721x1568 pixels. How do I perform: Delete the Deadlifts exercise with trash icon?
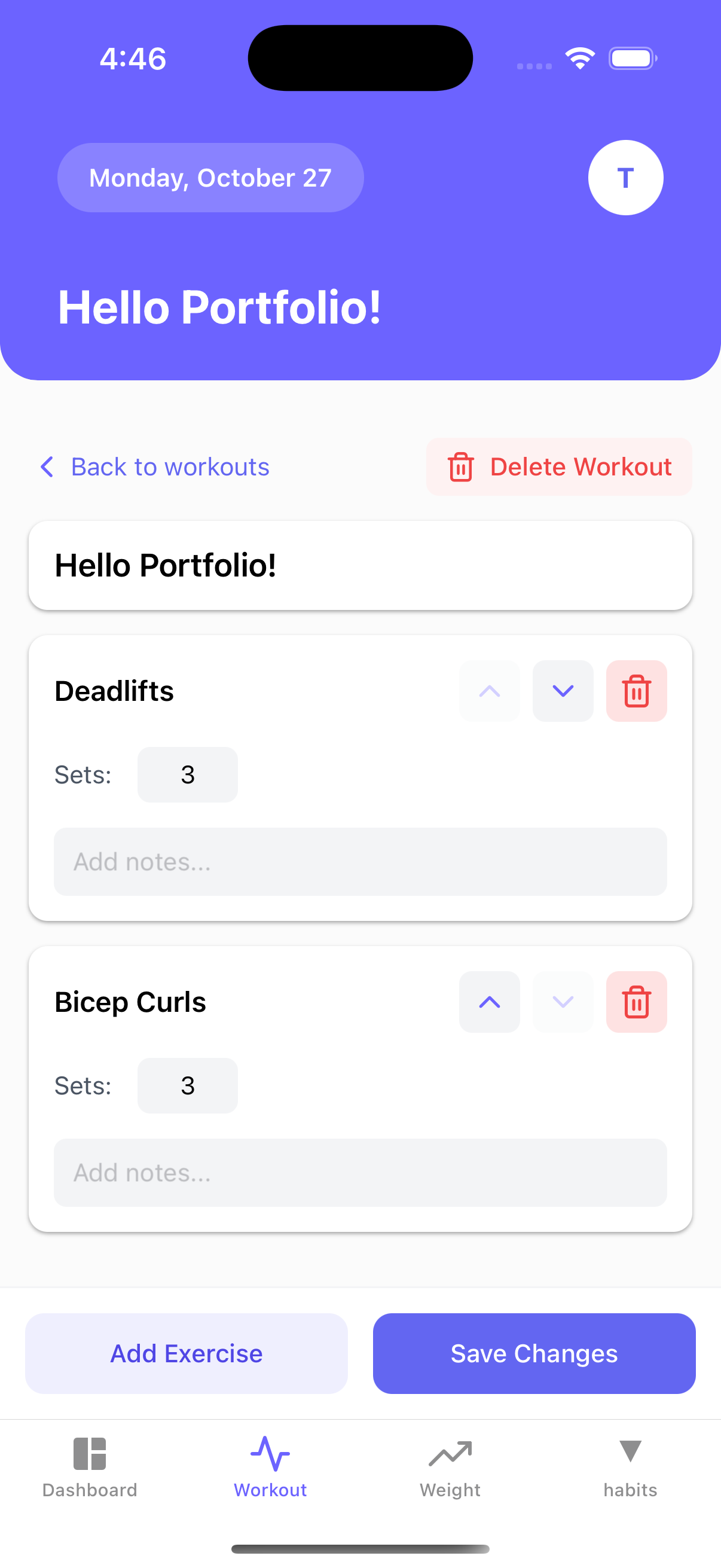(636, 691)
